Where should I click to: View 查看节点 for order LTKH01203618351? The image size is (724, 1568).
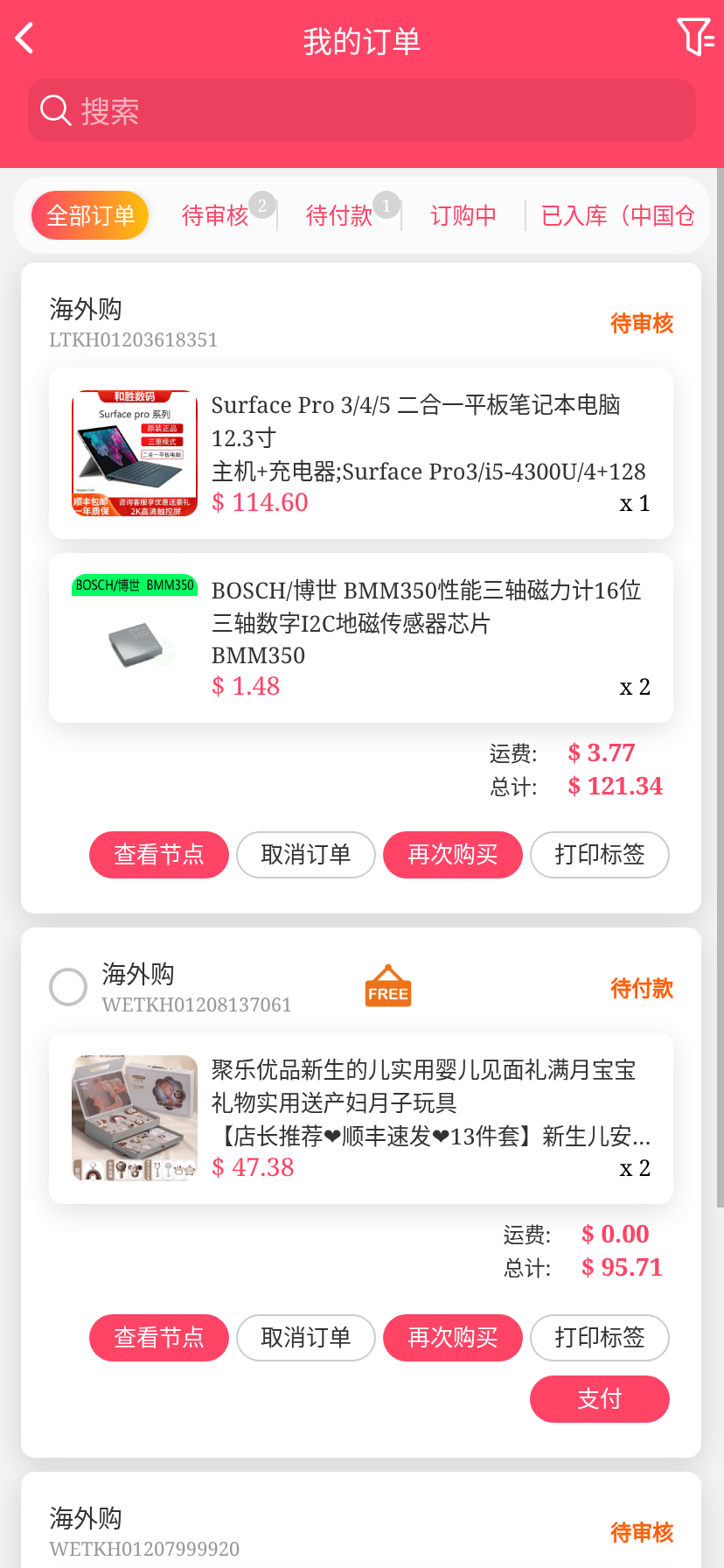[159, 855]
